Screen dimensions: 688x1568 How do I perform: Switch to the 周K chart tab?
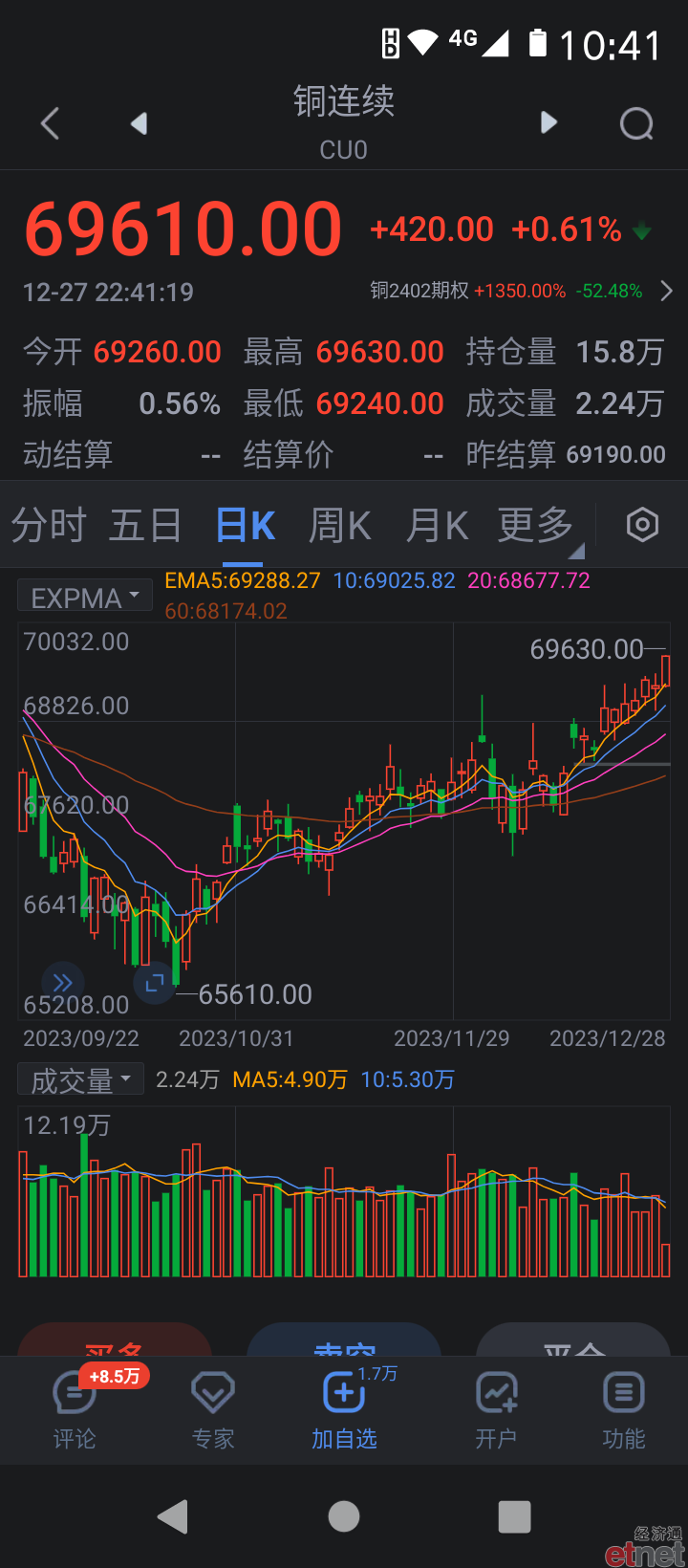coord(340,526)
